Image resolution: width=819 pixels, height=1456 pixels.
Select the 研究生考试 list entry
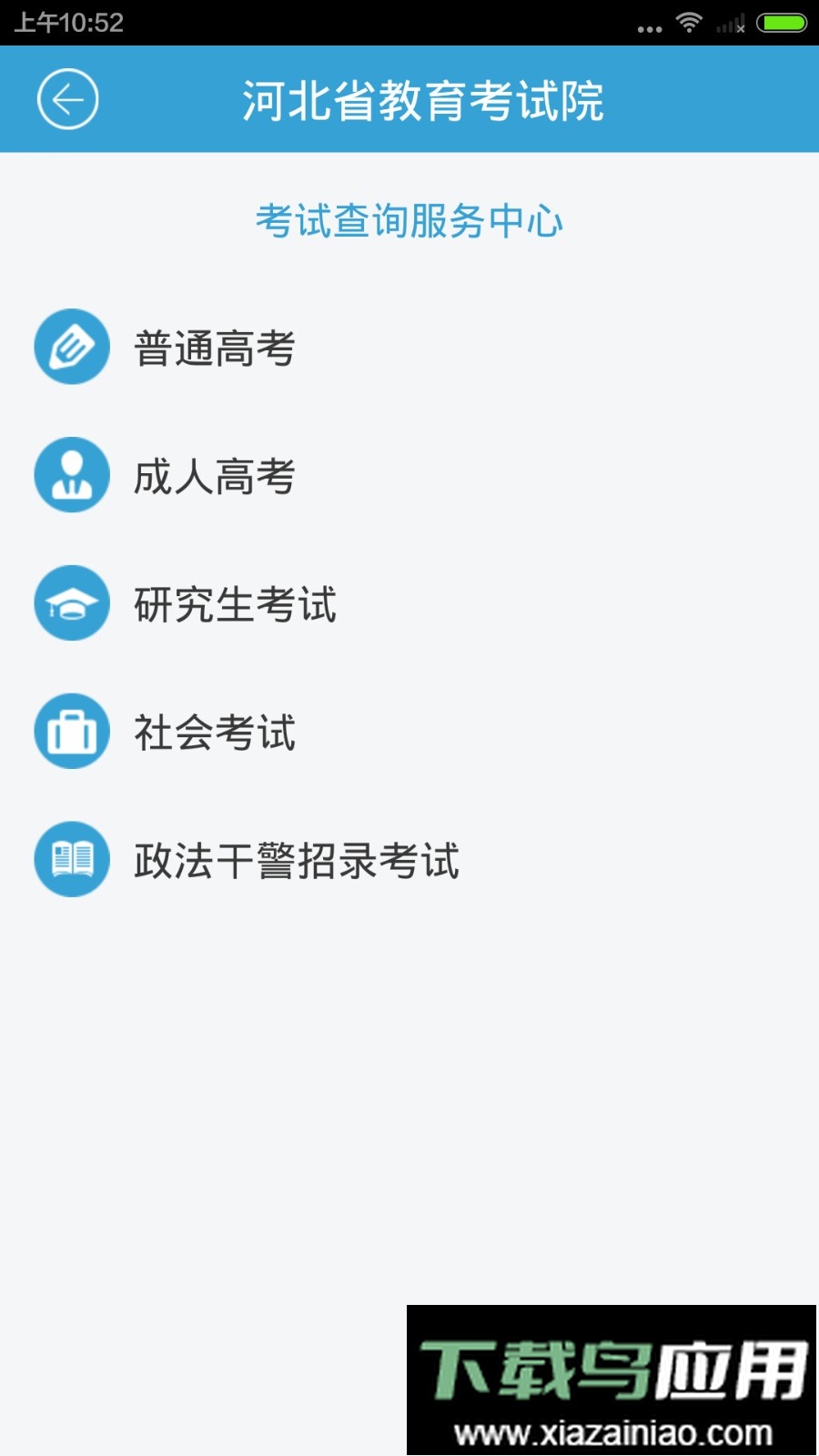pyautogui.click(x=236, y=603)
